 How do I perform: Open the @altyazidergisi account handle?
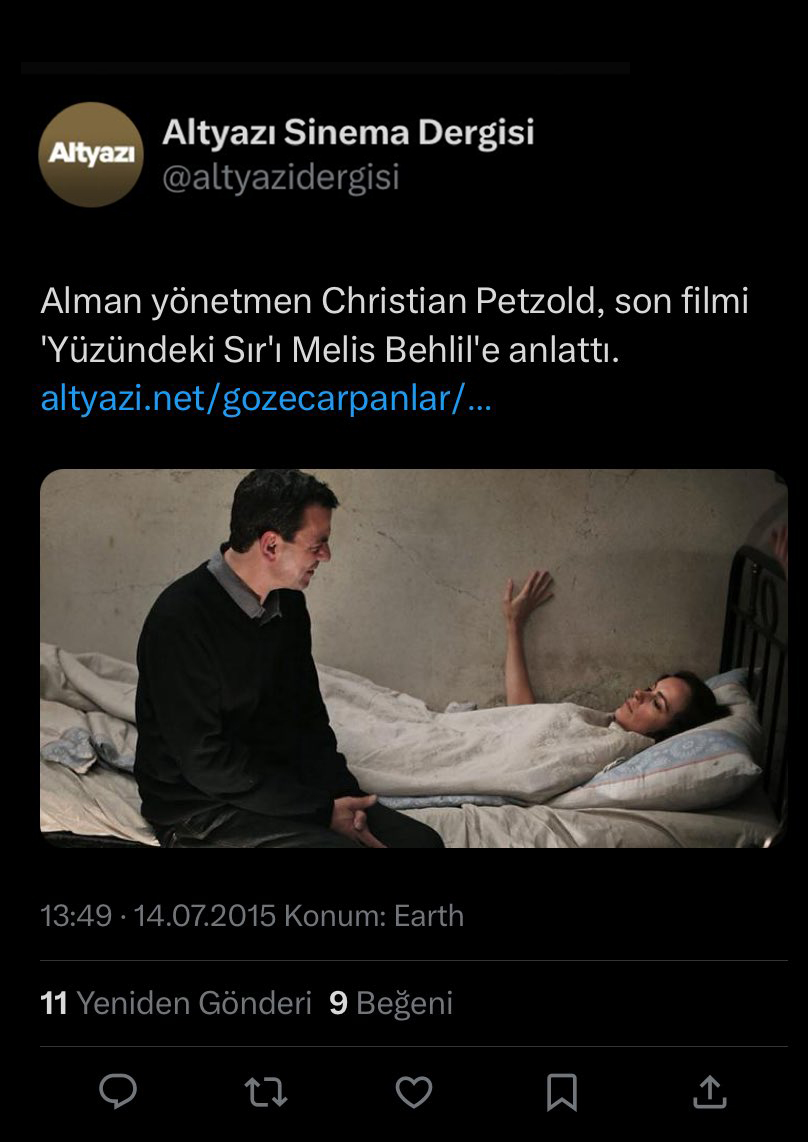coord(280,178)
